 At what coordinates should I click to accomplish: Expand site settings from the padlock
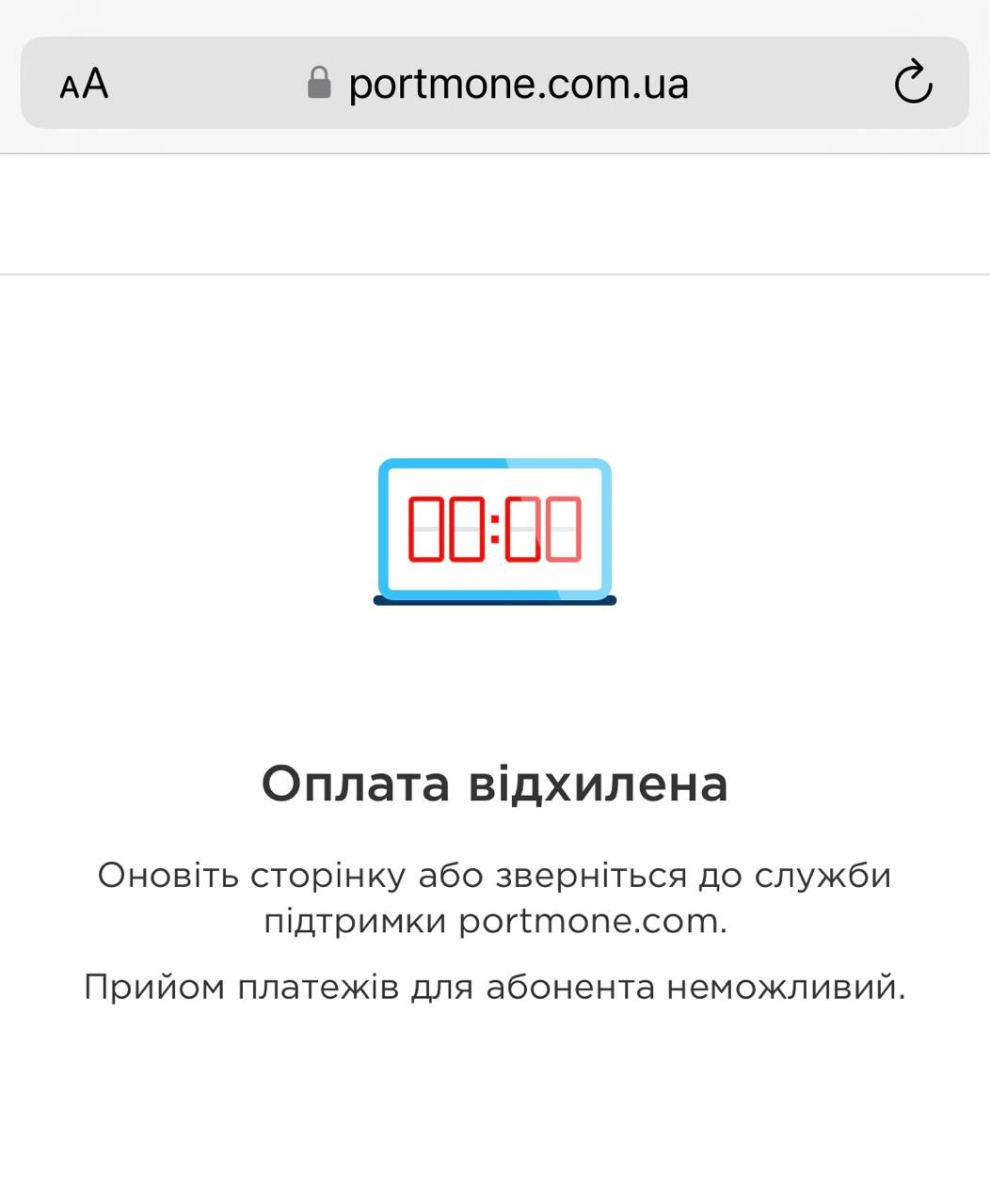click(319, 83)
